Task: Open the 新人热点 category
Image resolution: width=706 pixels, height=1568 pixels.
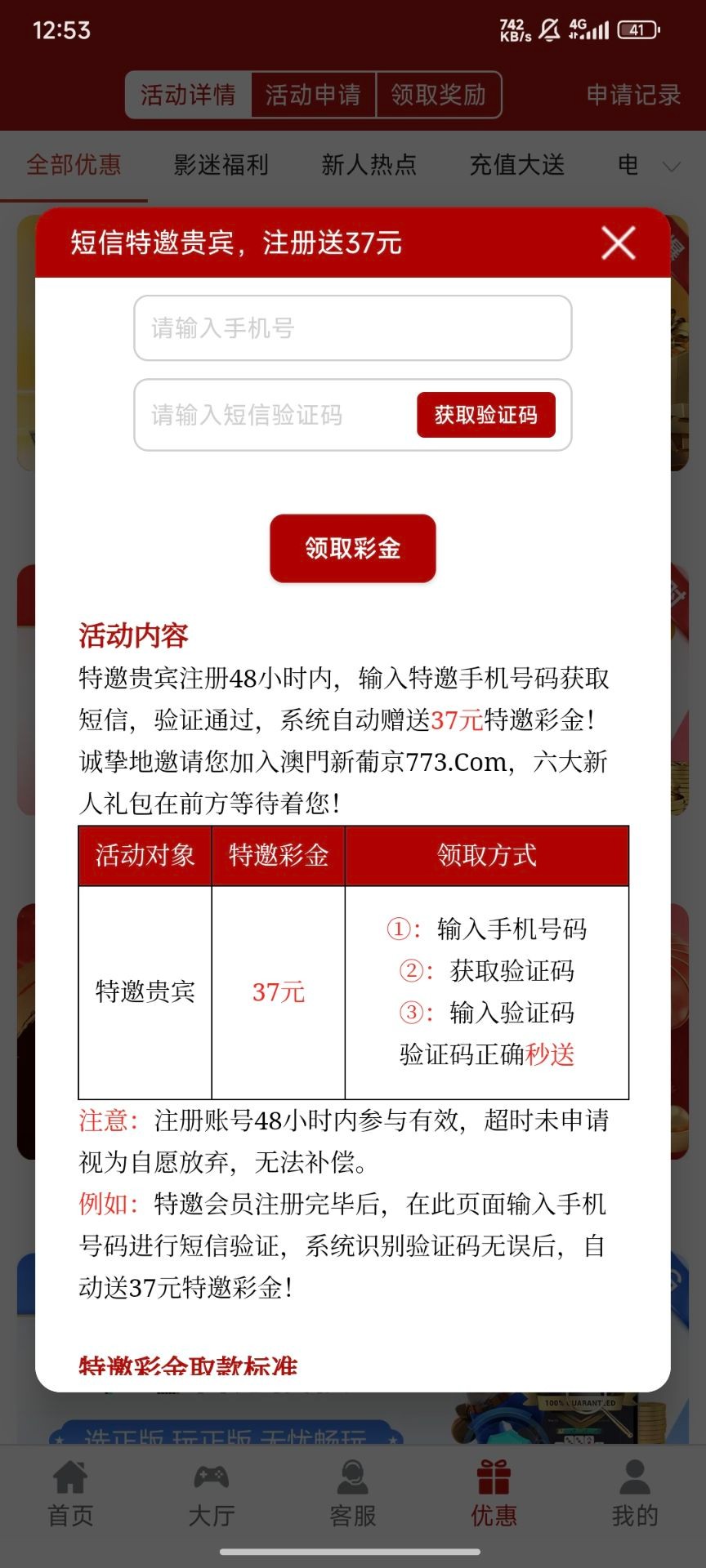Action: (x=369, y=165)
